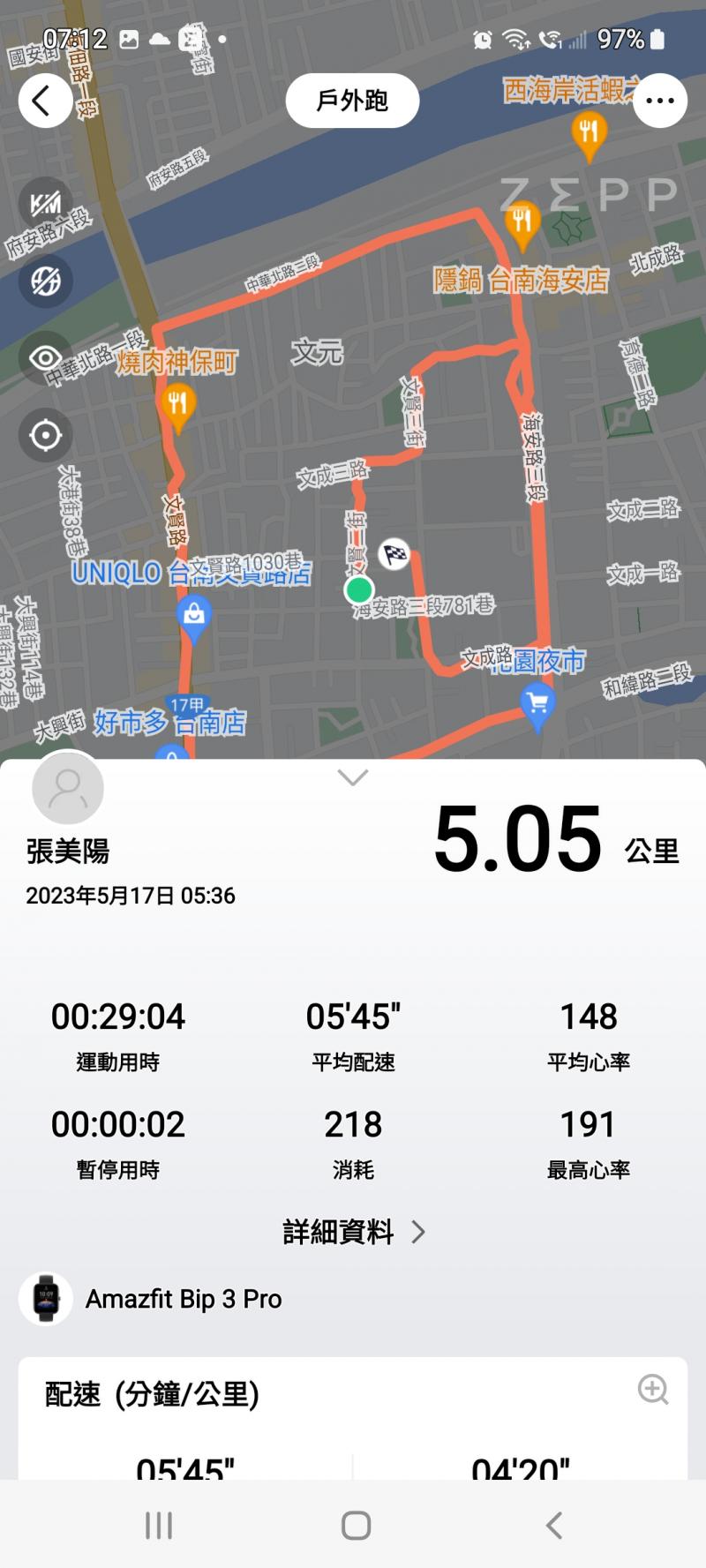Open recent apps from navigation bar

159,1525
